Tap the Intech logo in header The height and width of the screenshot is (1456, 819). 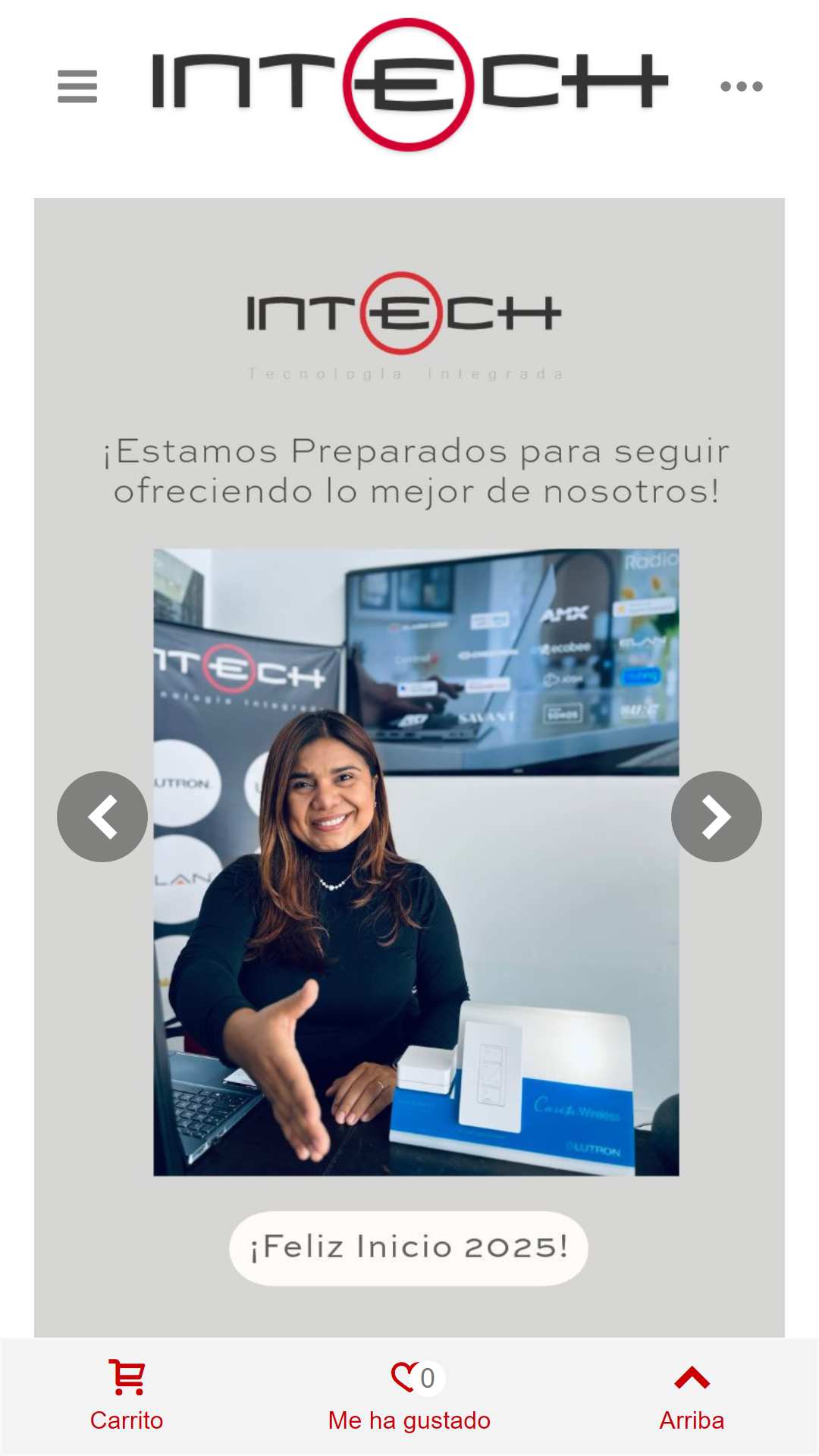click(x=409, y=84)
